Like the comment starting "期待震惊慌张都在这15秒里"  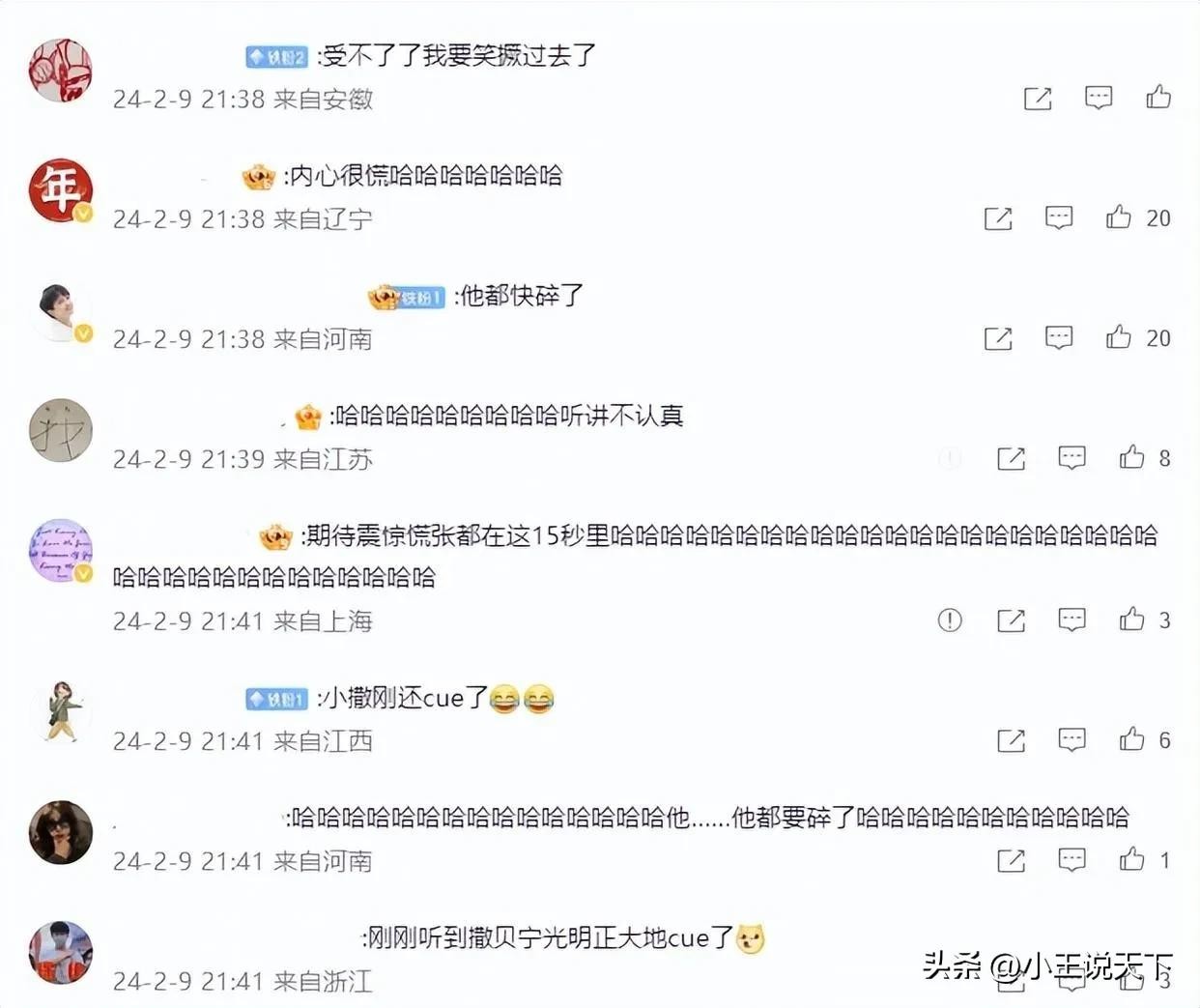point(1132,619)
